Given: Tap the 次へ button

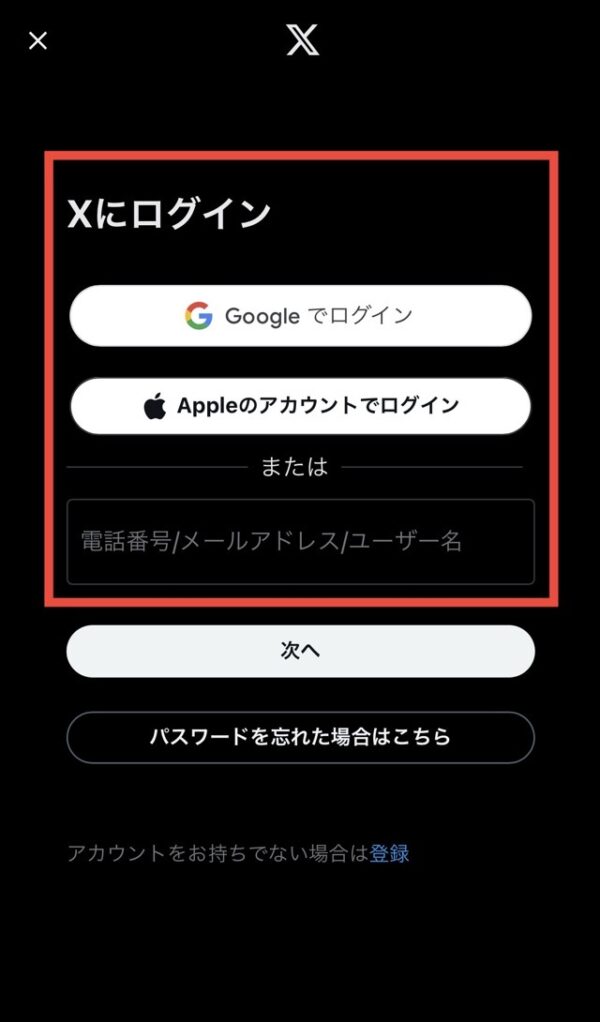Looking at the screenshot, I should (300, 651).
